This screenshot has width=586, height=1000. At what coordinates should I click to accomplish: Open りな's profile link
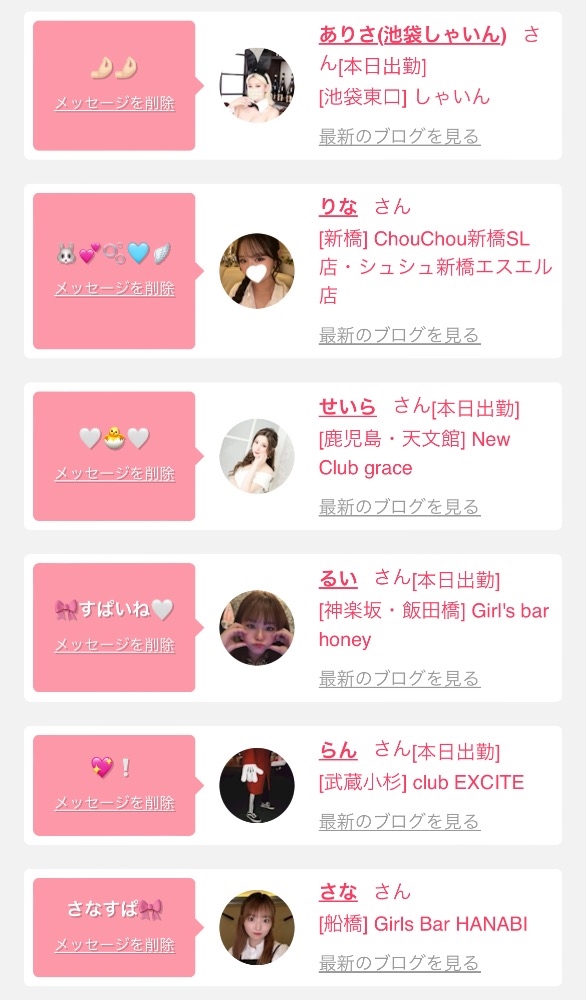(x=338, y=207)
